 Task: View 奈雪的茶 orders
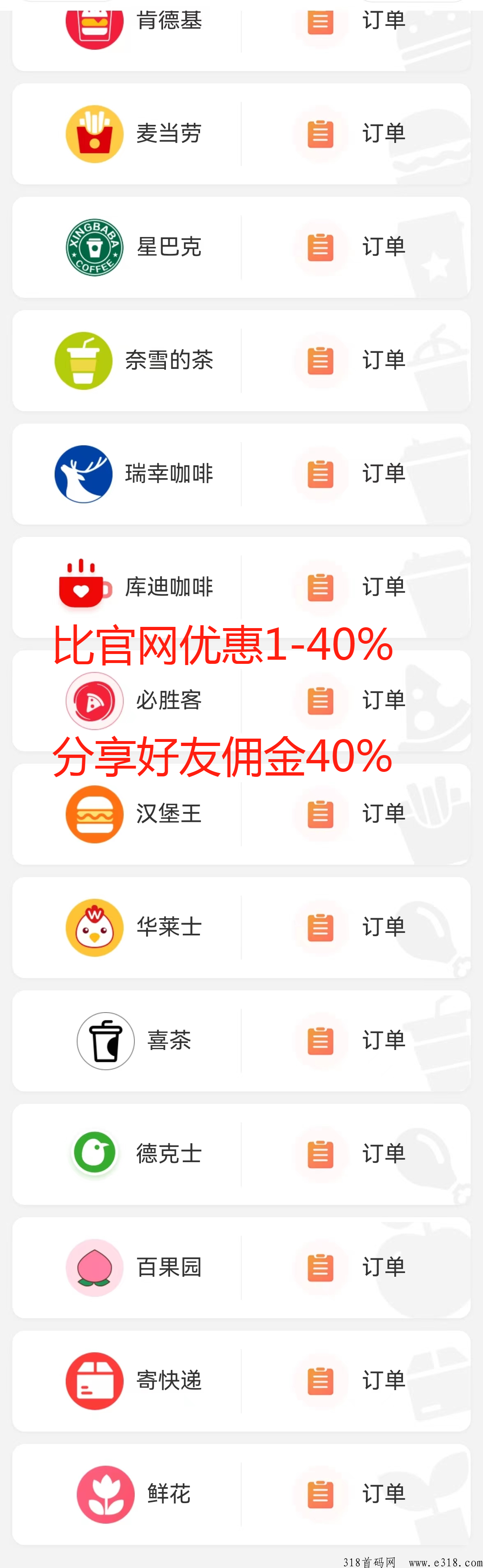pos(356,360)
